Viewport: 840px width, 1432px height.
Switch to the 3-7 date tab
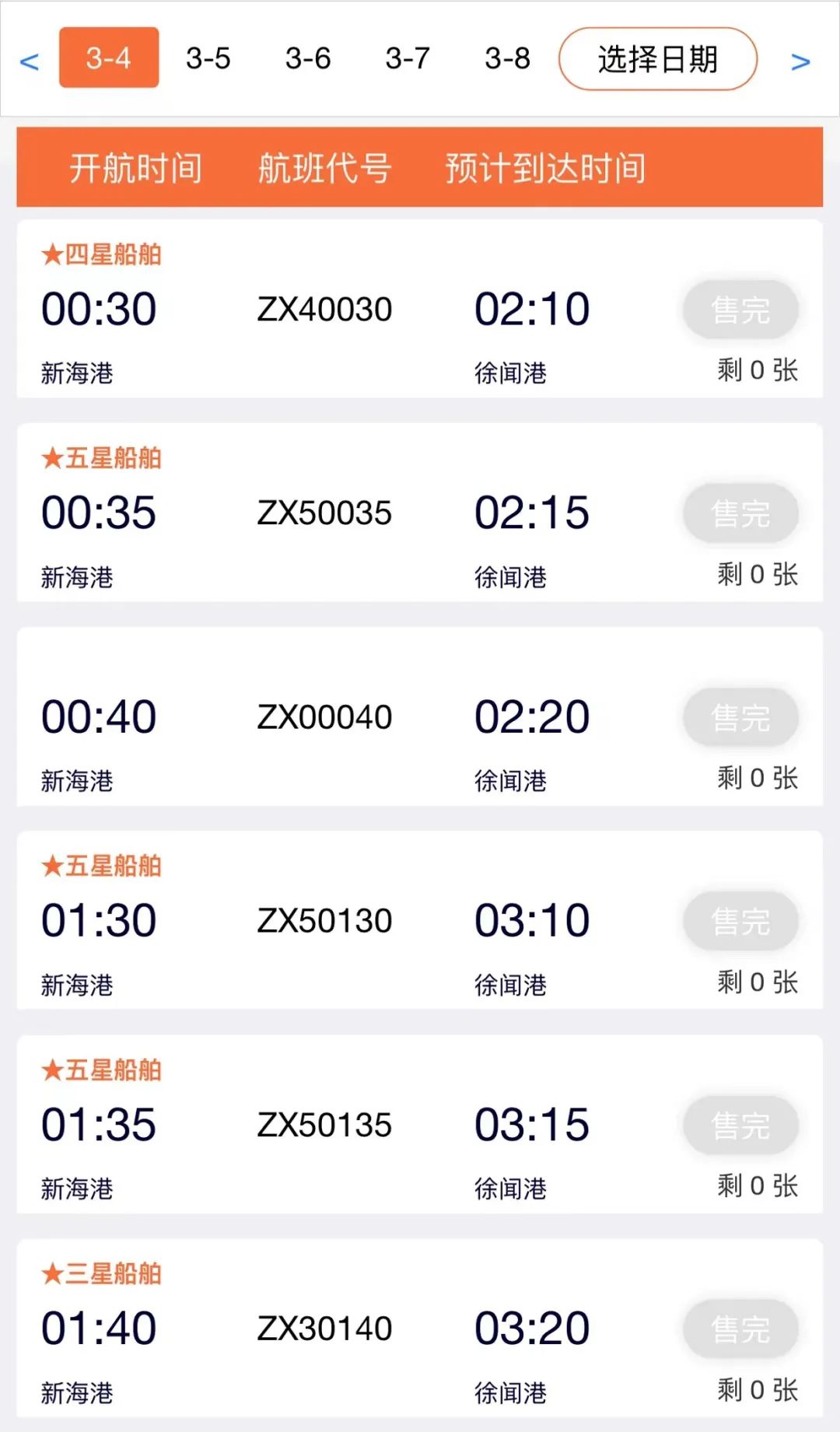click(408, 58)
